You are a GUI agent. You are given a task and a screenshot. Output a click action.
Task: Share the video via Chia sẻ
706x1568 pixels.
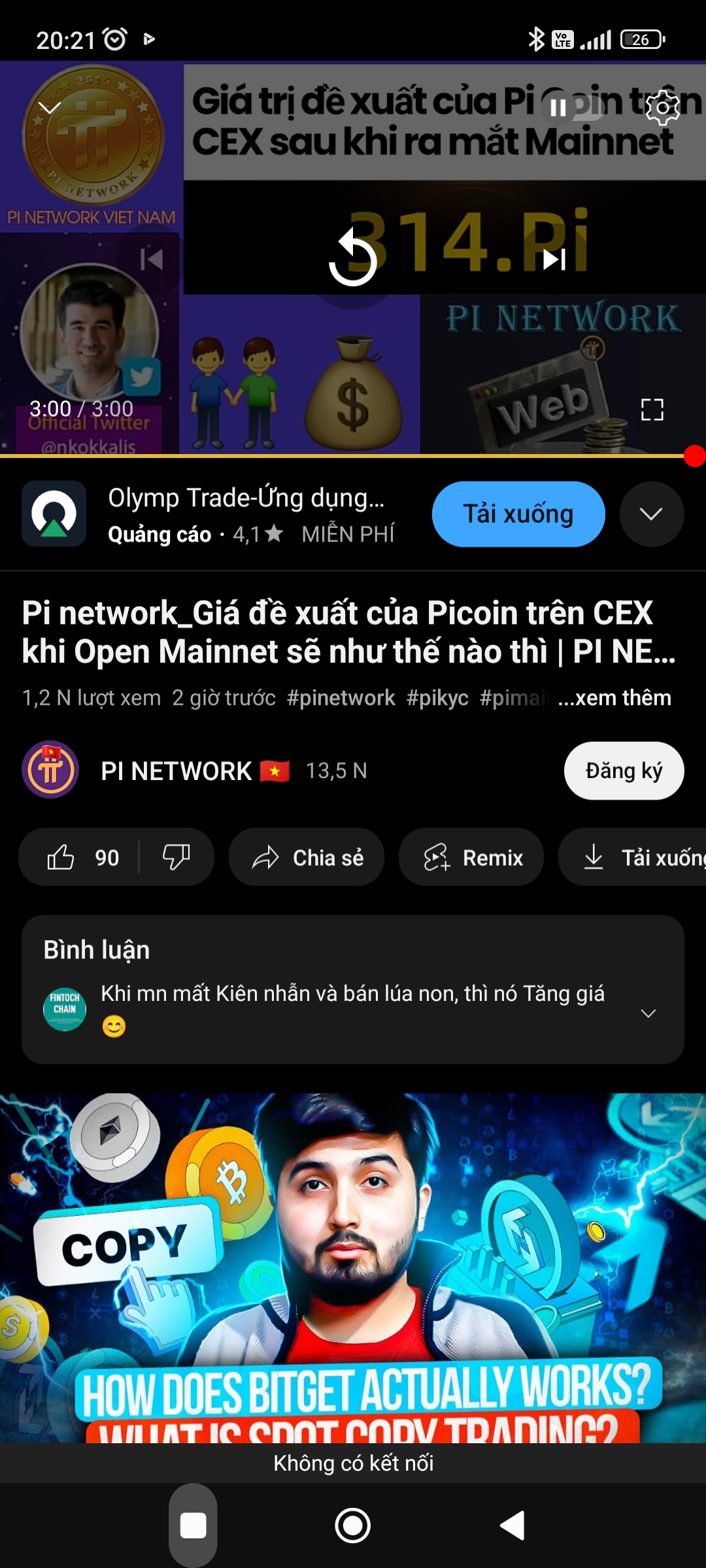pyautogui.click(x=307, y=857)
